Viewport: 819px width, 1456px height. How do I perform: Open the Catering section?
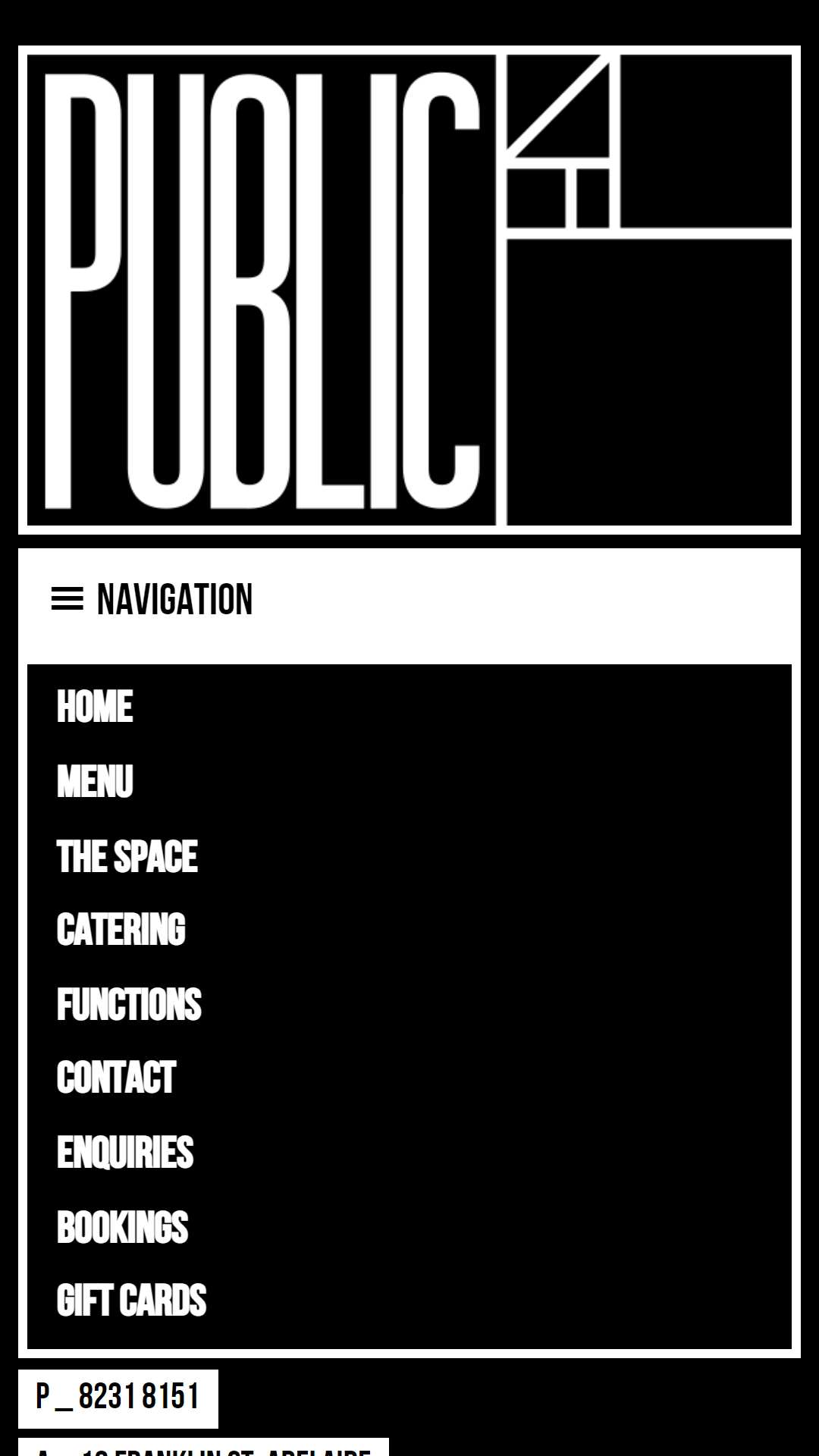click(121, 930)
